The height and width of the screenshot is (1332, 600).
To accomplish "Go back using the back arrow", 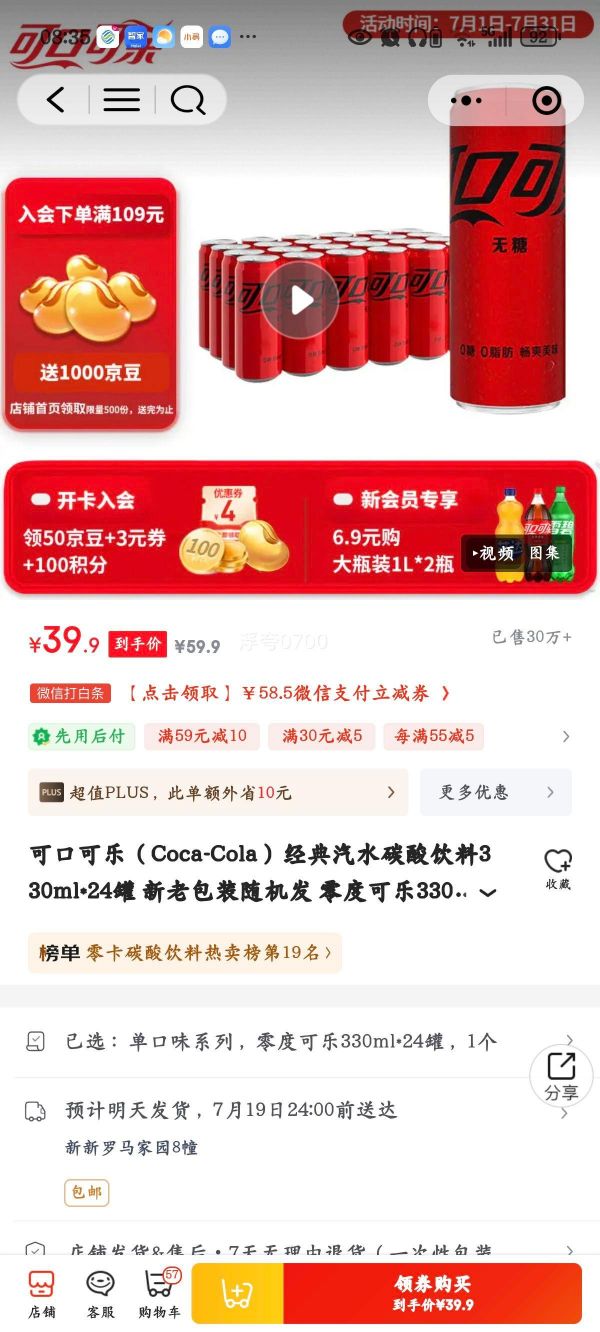I will (56, 100).
